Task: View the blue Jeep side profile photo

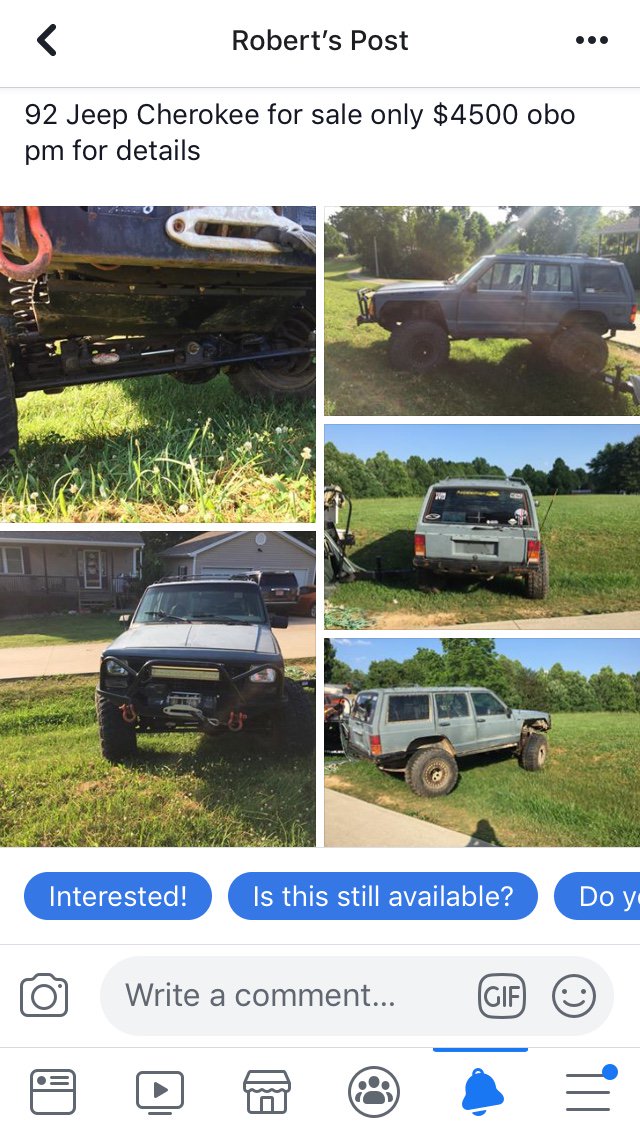Action: click(x=481, y=311)
